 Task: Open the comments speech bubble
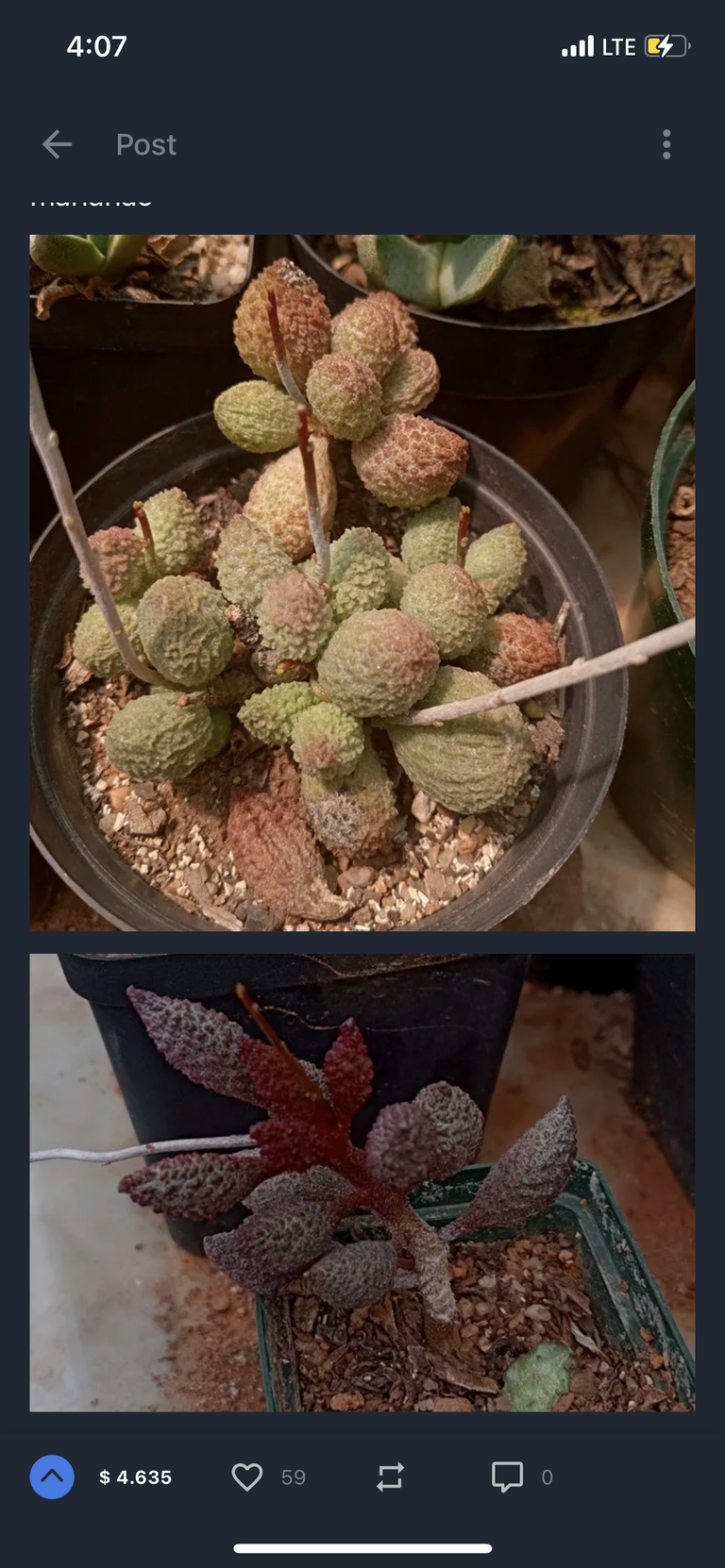tap(507, 1476)
